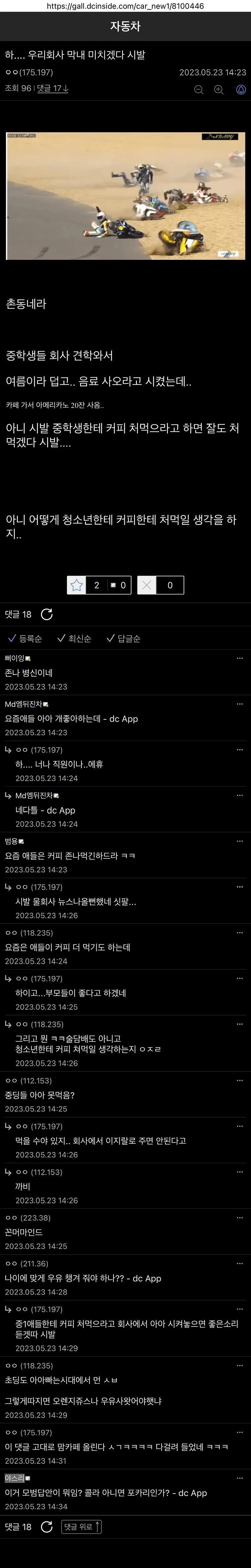251x1568 pixels.
Task: Downvote the post with the X button
Action: click(146, 585)
